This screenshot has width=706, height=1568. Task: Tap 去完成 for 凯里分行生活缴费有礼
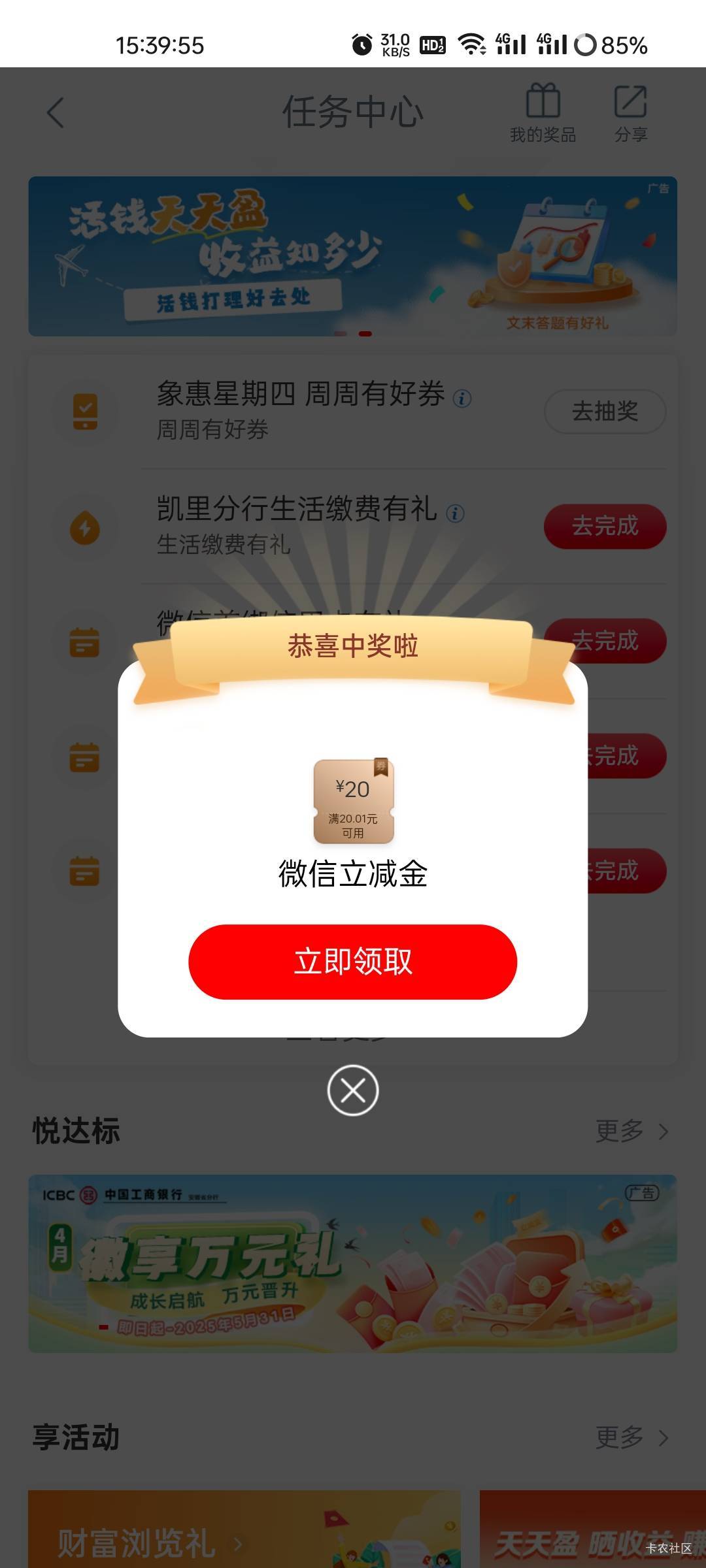tap(605, 526)
